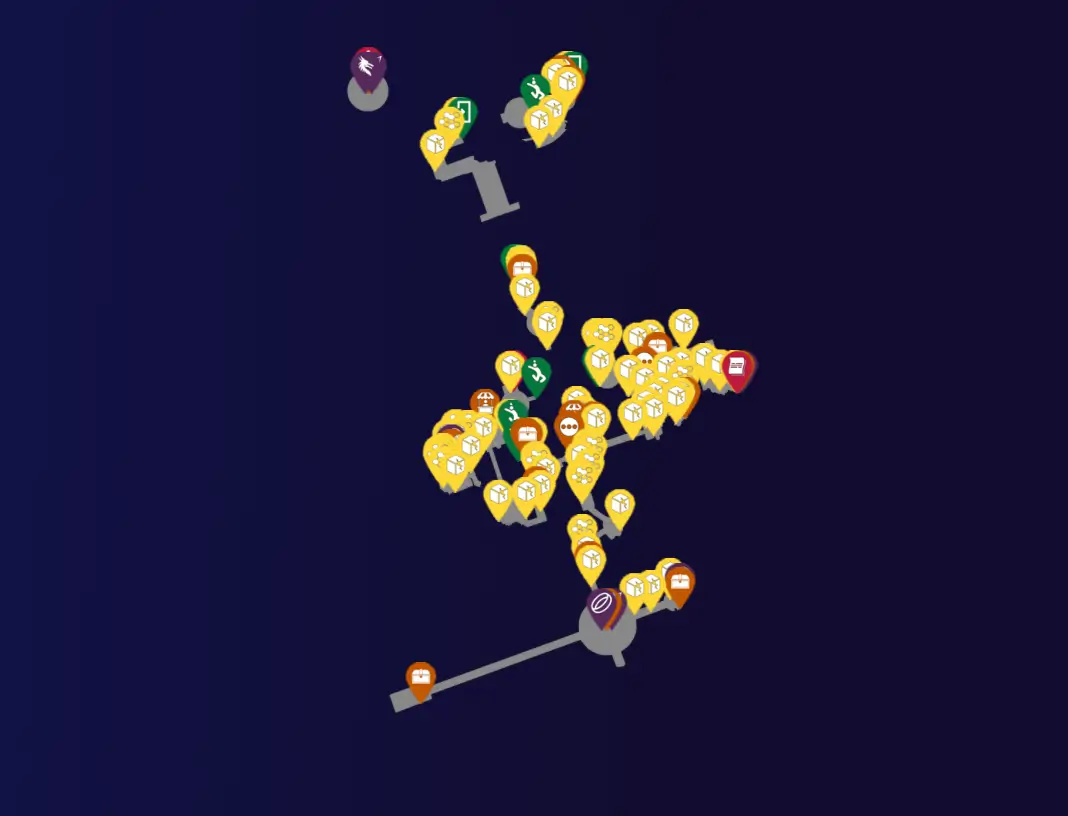This screenshot has height=816, width=1068.
Task: Select the purple dragon marker
Action: coord(368,67)
